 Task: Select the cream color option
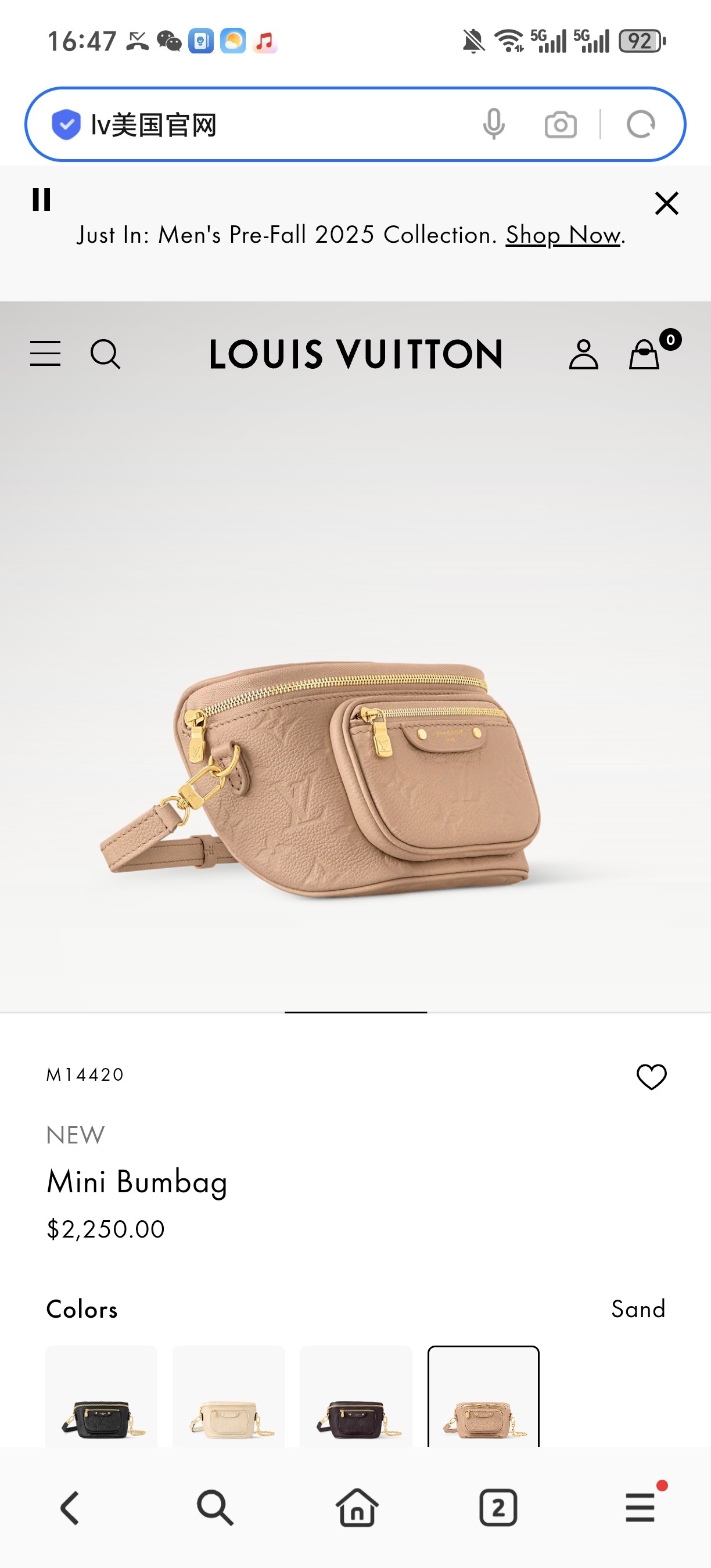(x=229, y=1396)
